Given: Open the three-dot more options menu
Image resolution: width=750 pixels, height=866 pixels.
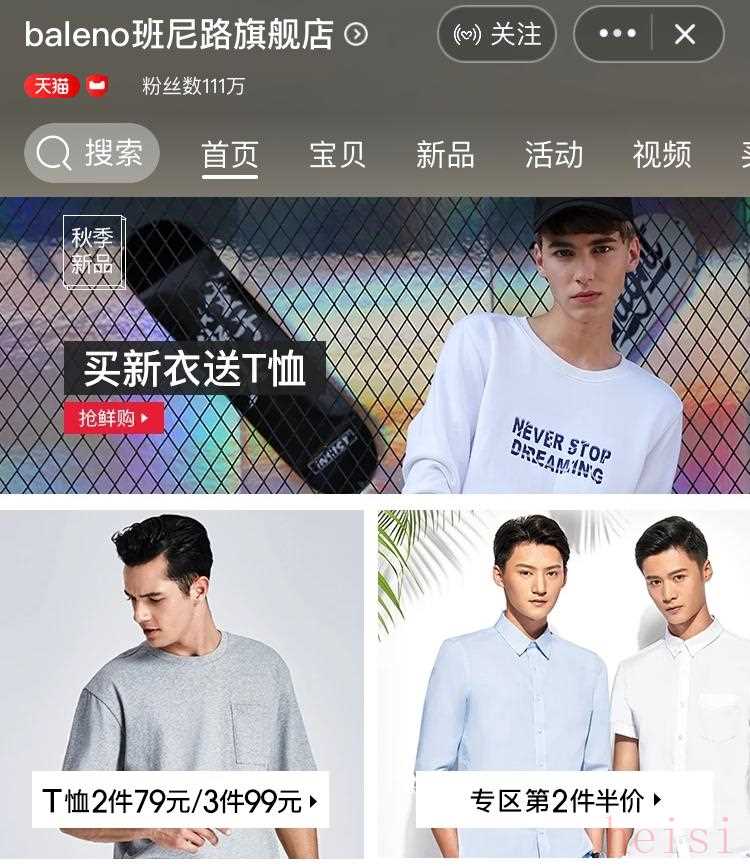Looking at the screenshot, I should pyautogui.click(x=617, y=35).
